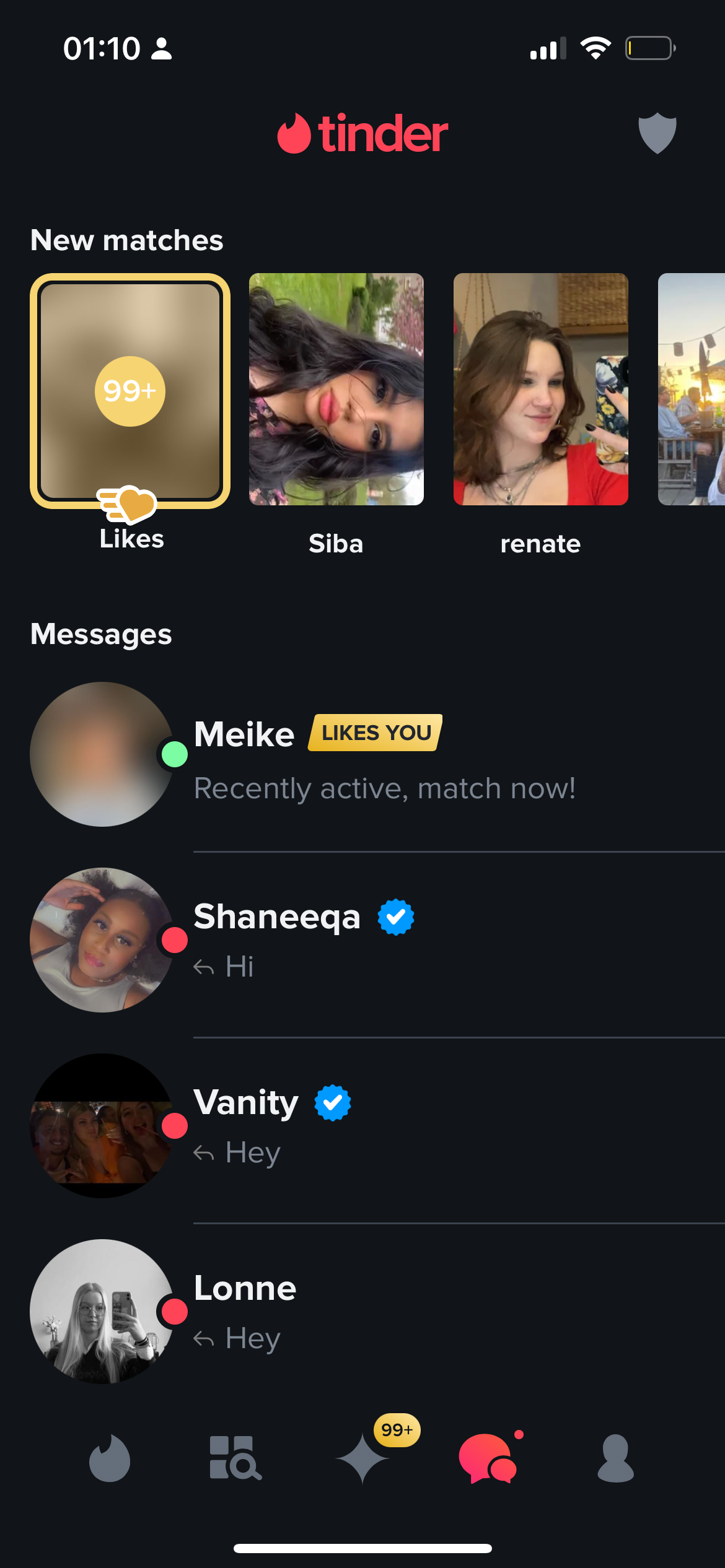
Task: Switch to the Explore search tab
Action: [x=235, y=1458]
